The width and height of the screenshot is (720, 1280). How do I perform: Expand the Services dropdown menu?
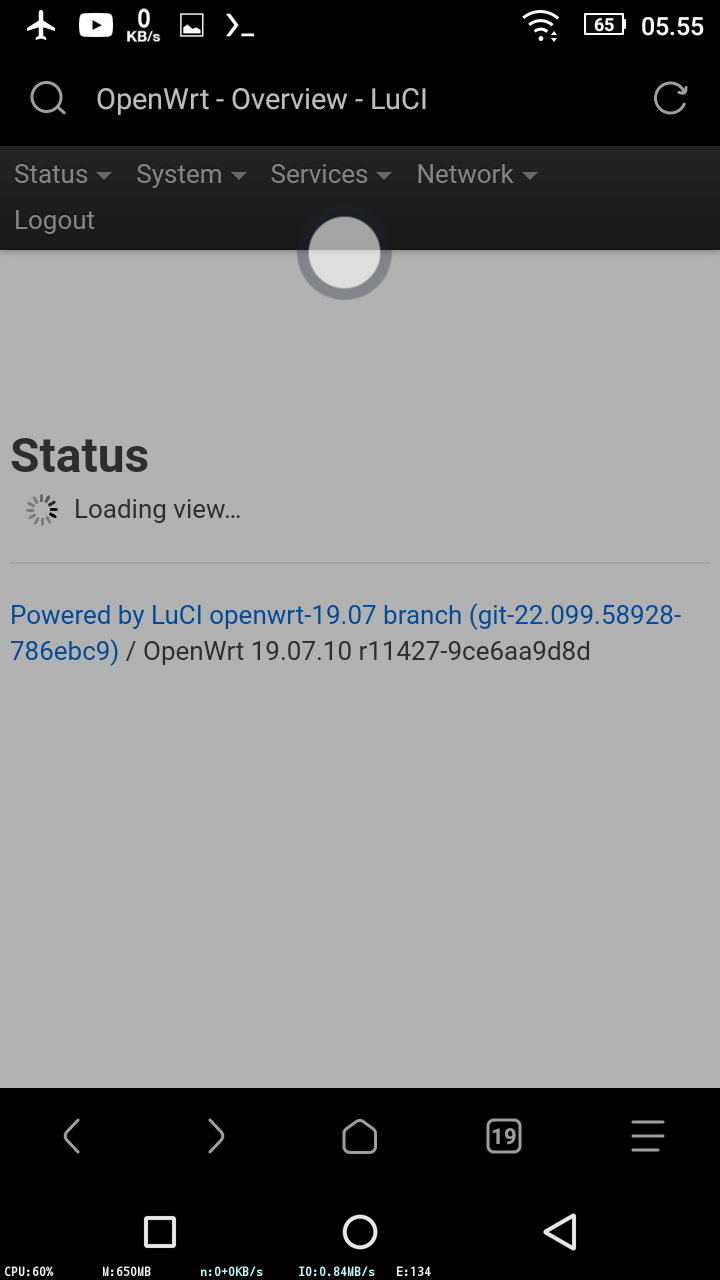[x=331, y=174]
